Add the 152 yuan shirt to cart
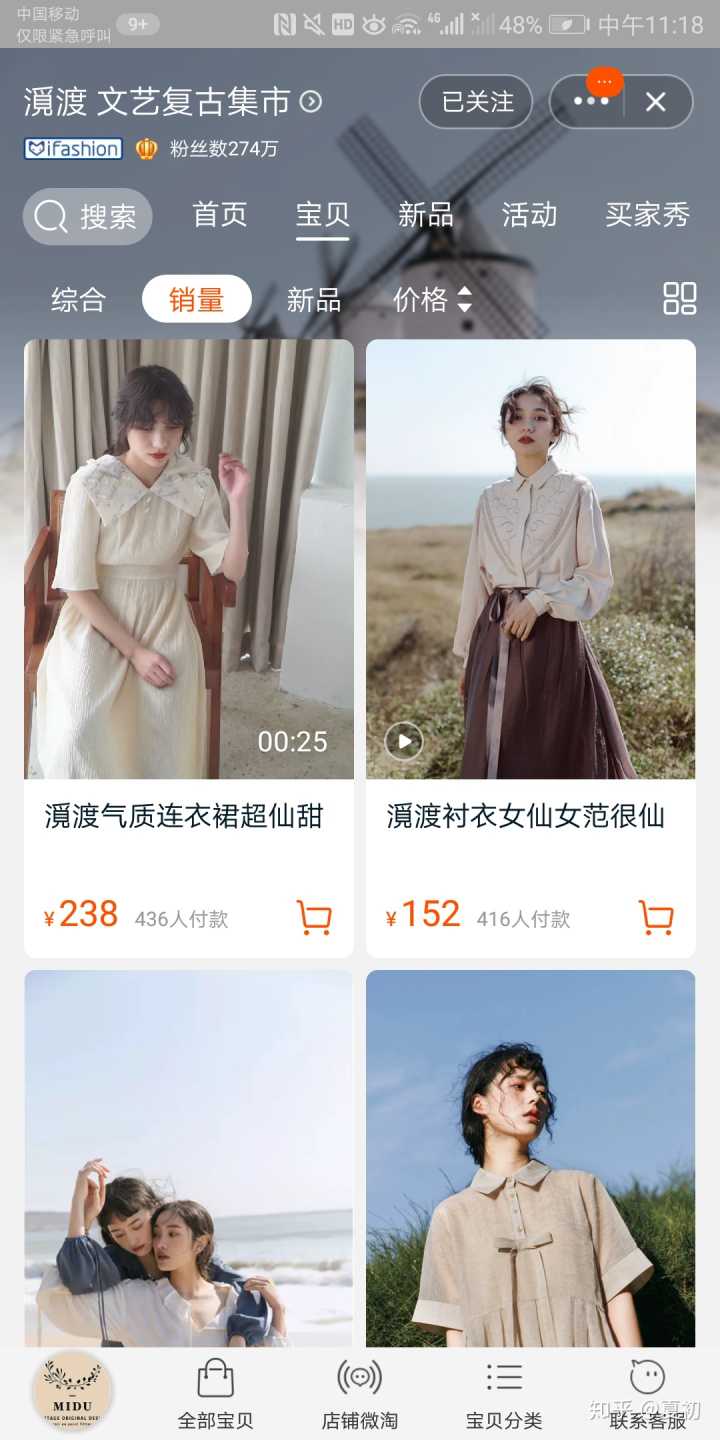The image size is (720, 1440). [656, 917]
